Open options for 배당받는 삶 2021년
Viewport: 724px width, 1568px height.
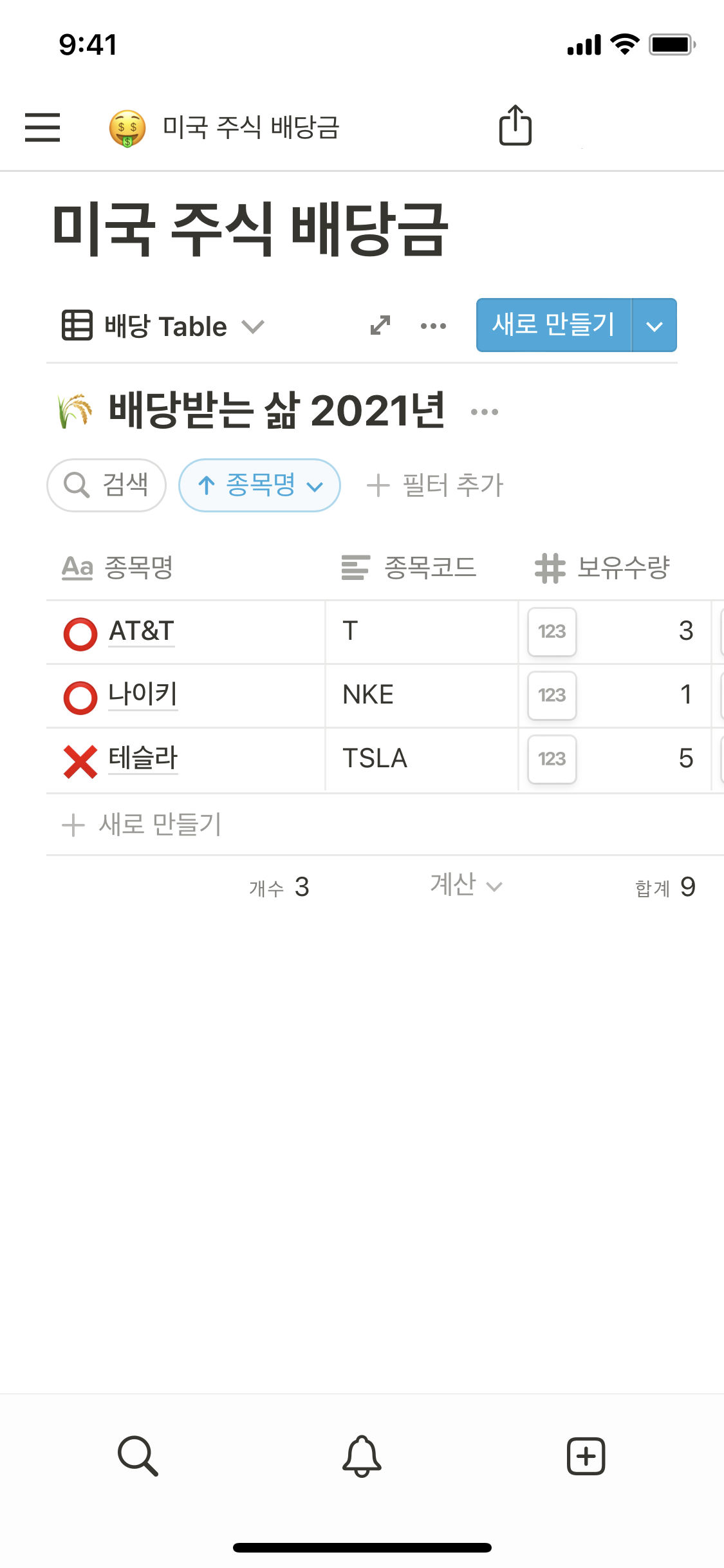tap(484, 412)
